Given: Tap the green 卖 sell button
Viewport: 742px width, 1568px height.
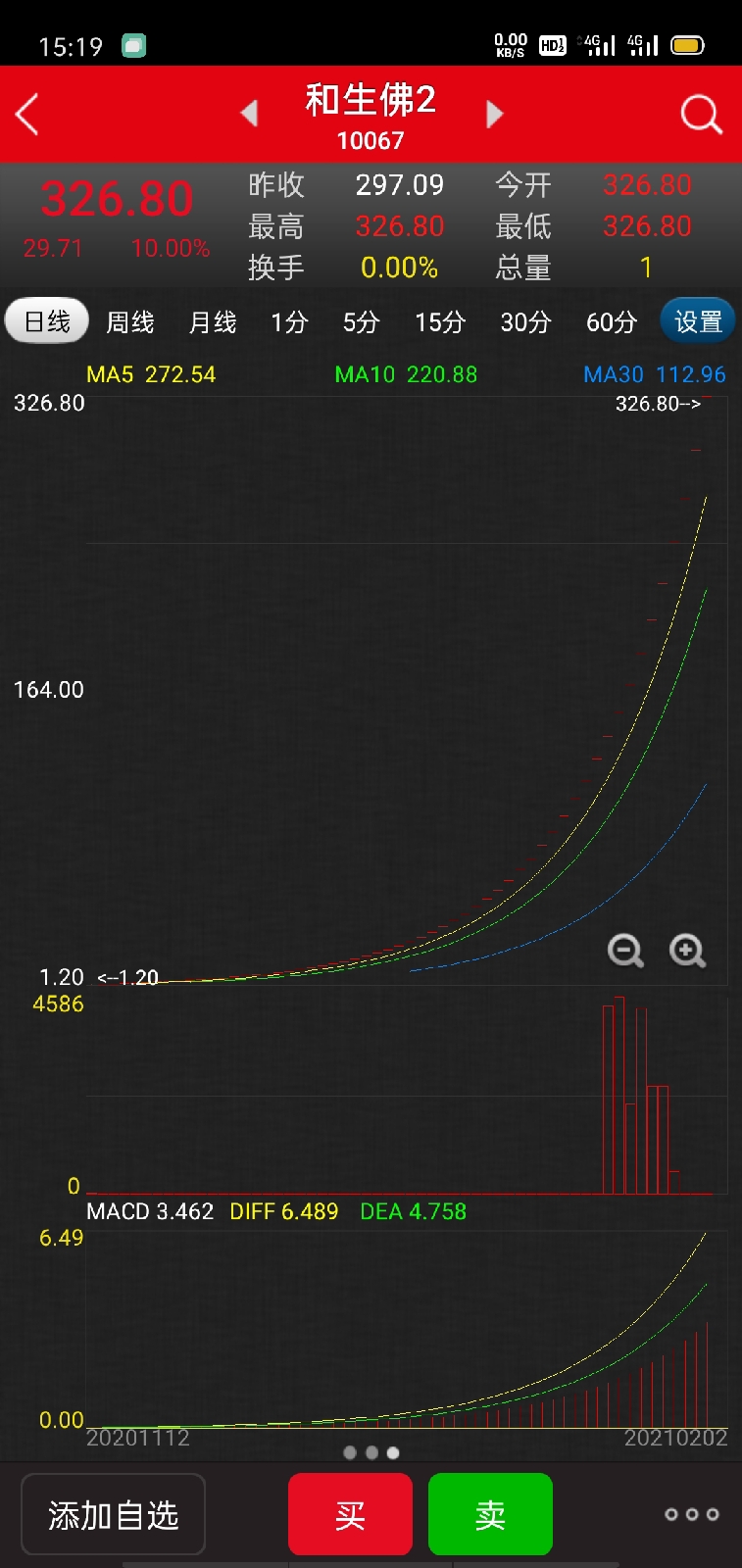Looking at the screenshot, I should [x=490, y=1515].
